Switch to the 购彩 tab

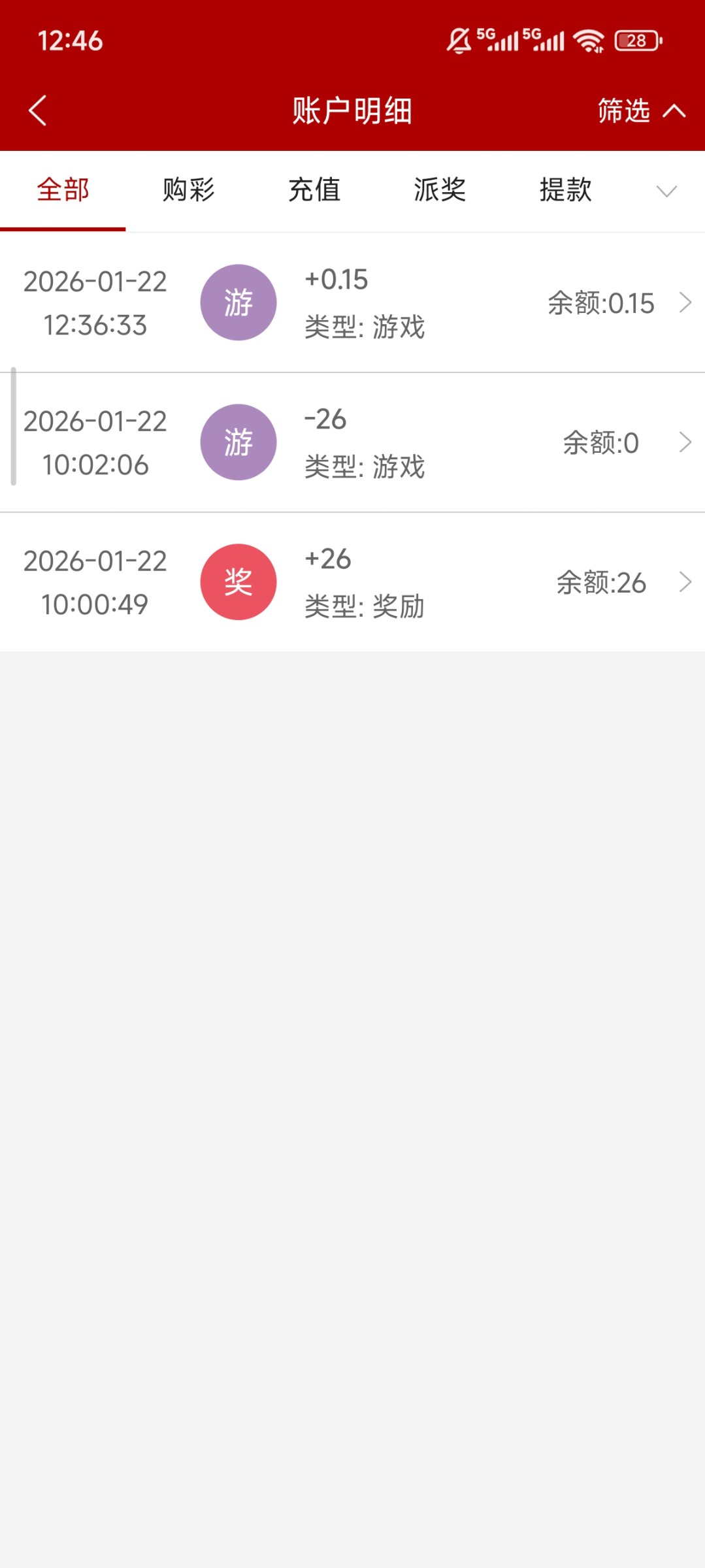[x=188, y=190]
